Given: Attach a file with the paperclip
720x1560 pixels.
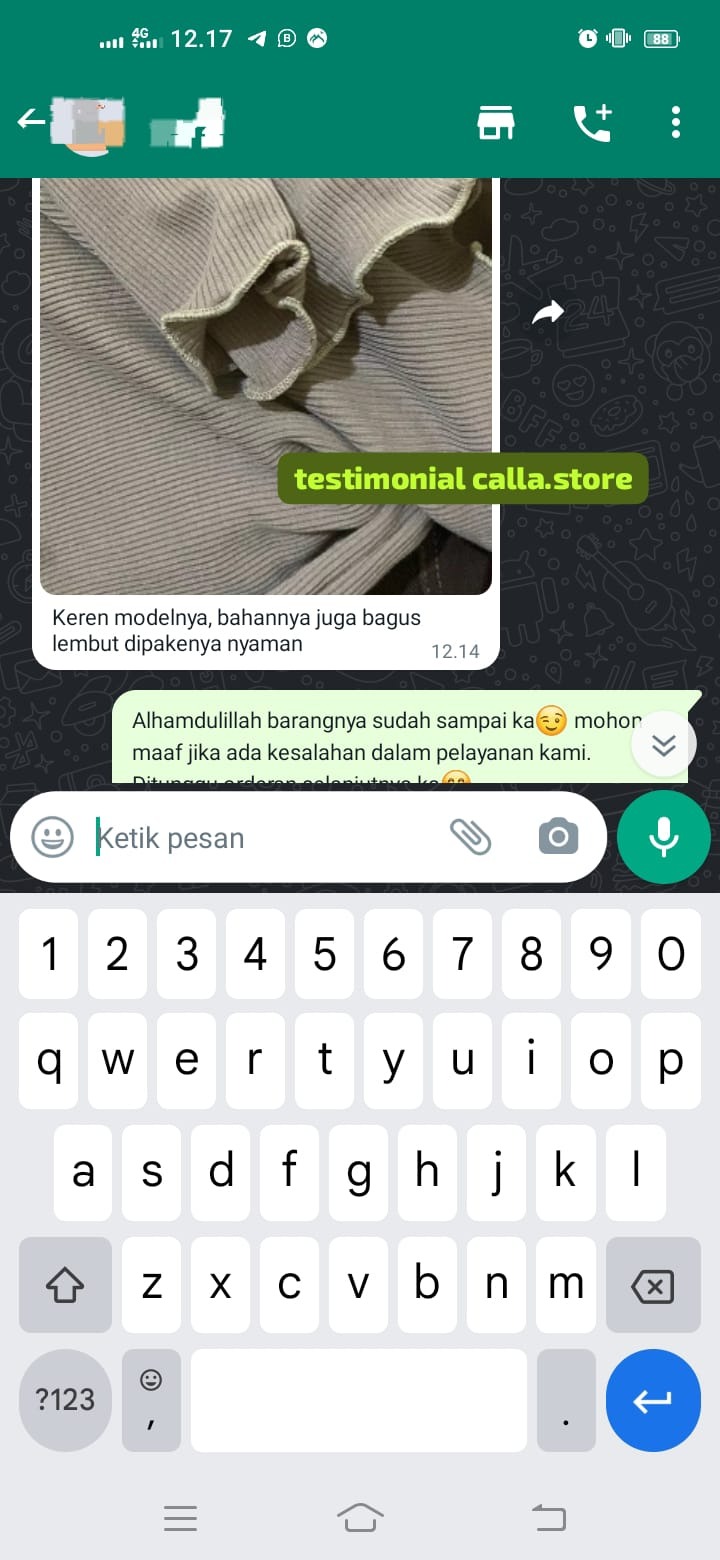Looking at the screenshot, I should (x=470, y=837).
